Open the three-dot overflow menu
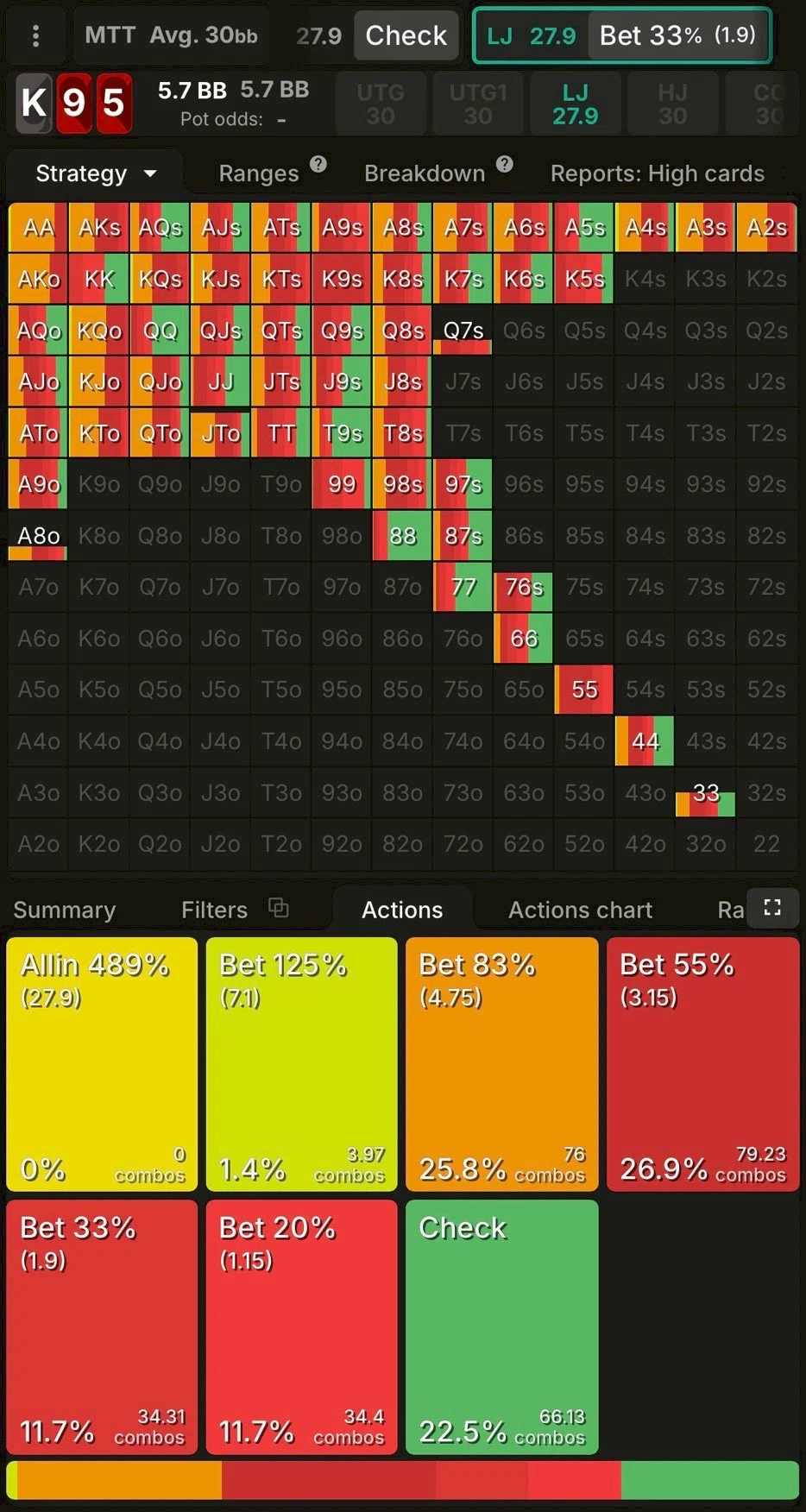Image resolution: width=806 pixels, height=1512 pixels. (35, 35)
